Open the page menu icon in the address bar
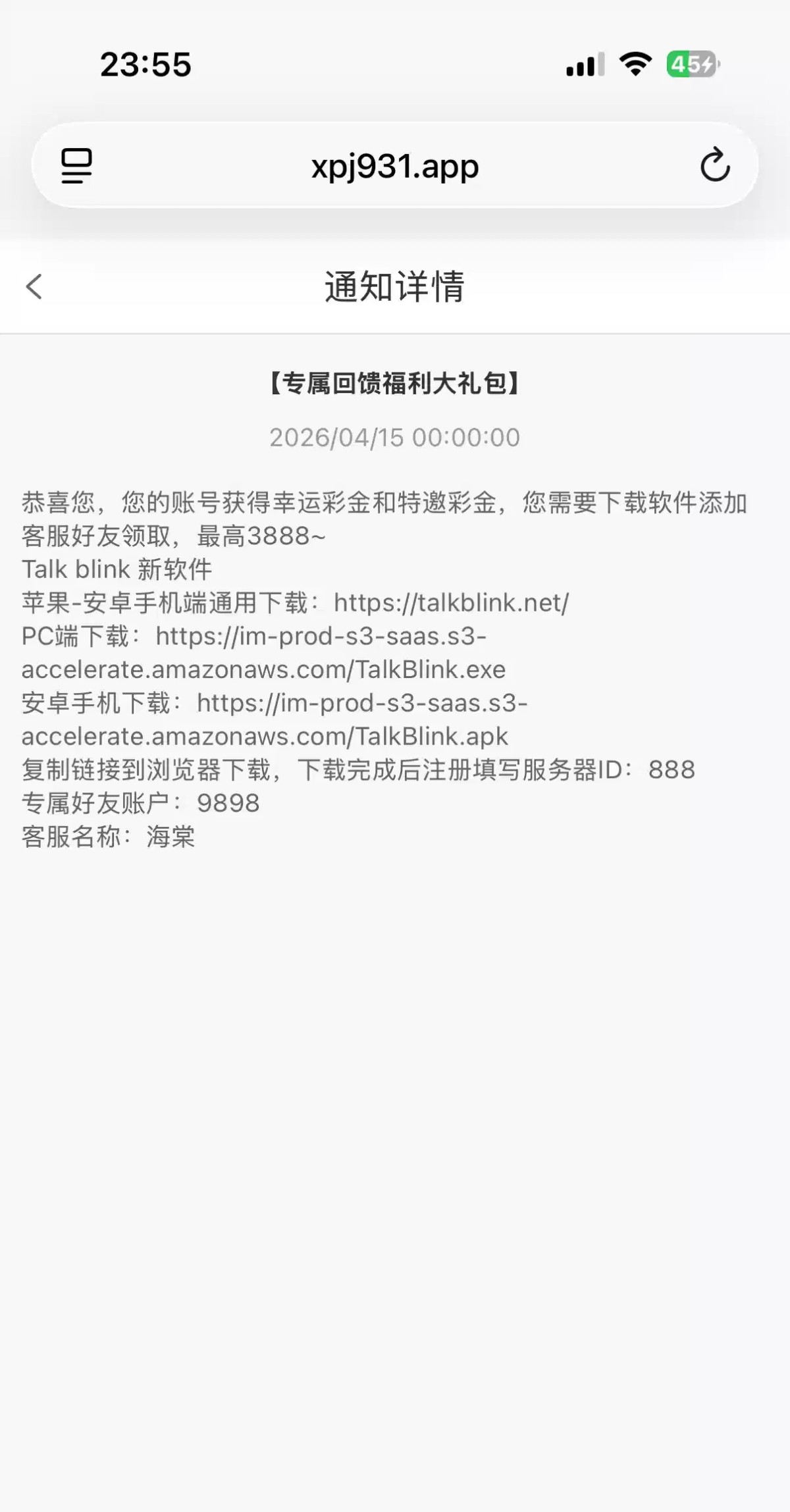The height and width of the screenshot is (1512, 790). [x=76, y=165]
